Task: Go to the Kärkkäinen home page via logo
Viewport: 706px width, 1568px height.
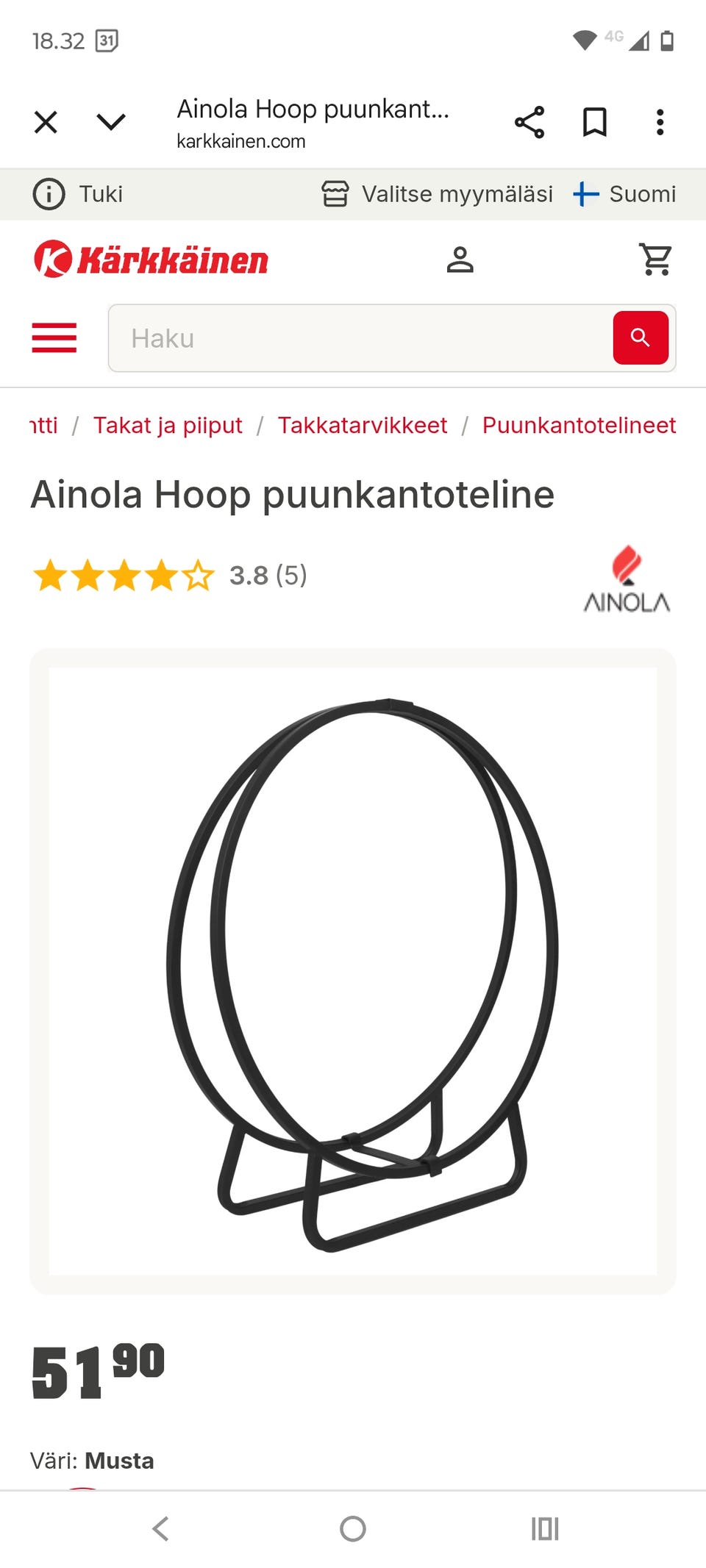Action: pos(151,259)
